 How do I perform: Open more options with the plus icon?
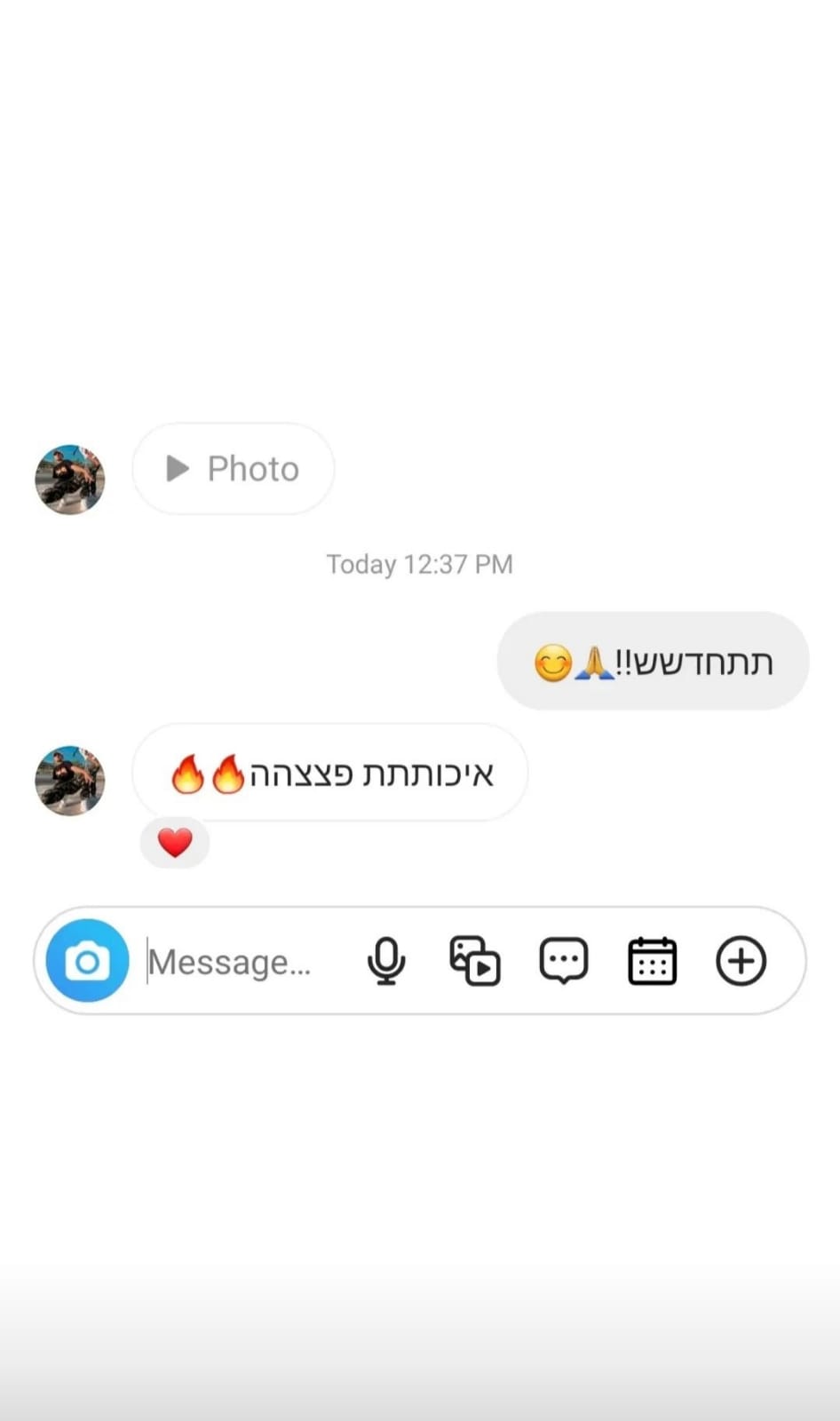(741, 961)
